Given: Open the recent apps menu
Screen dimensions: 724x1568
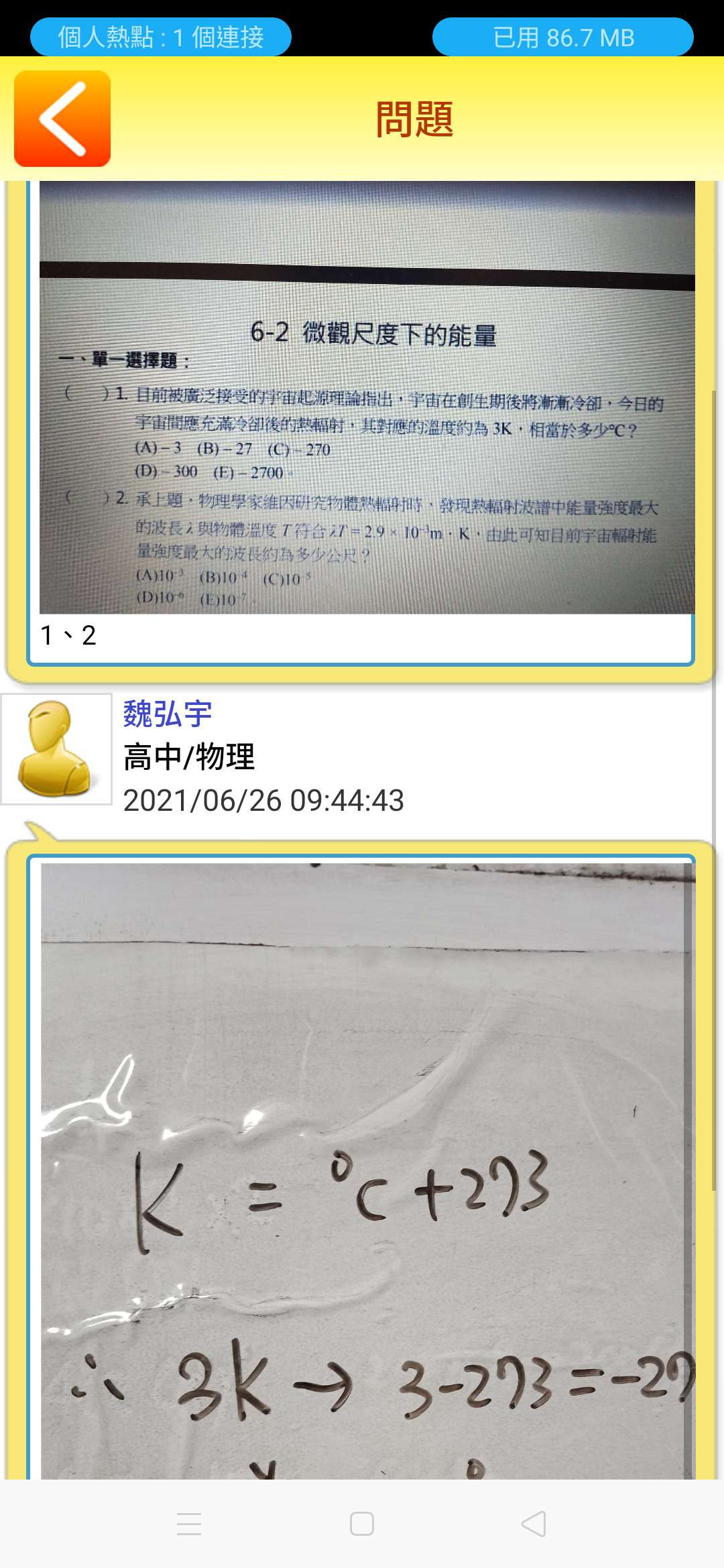Looking at the screenshot, I should pyautogui.click(x=189, y=1524).
